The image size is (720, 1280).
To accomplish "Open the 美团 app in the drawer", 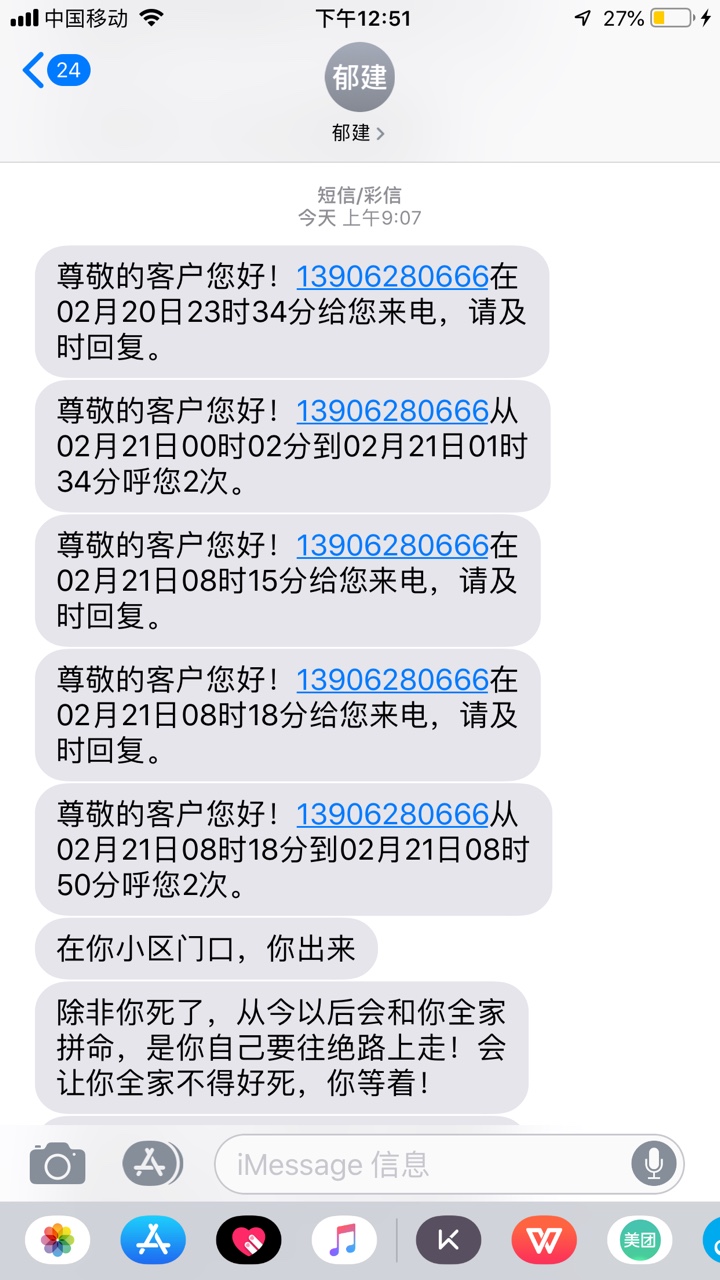I will (640, 1241).
